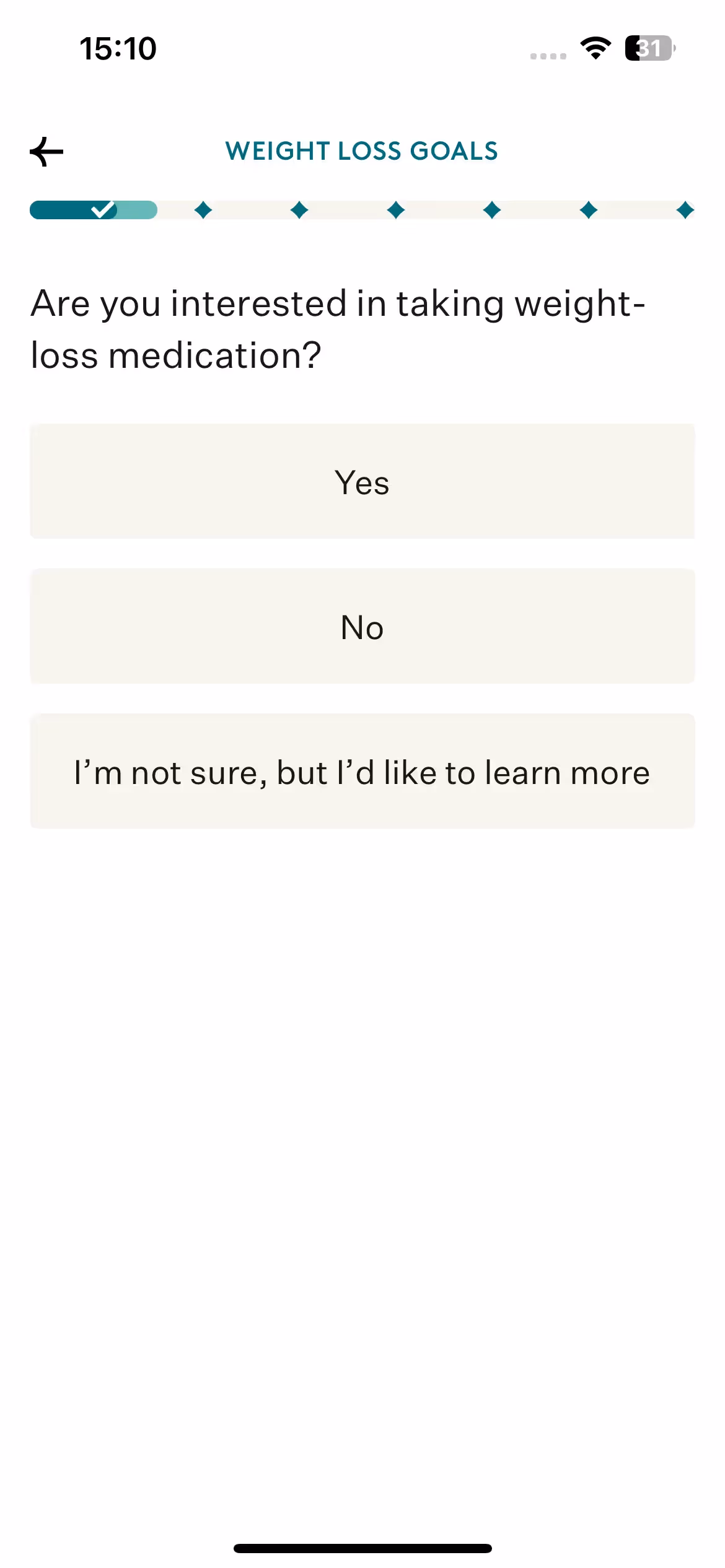Choose the No answer
Image resolution: width=725 pixels, height=1568 pixels.
[362, 627]
